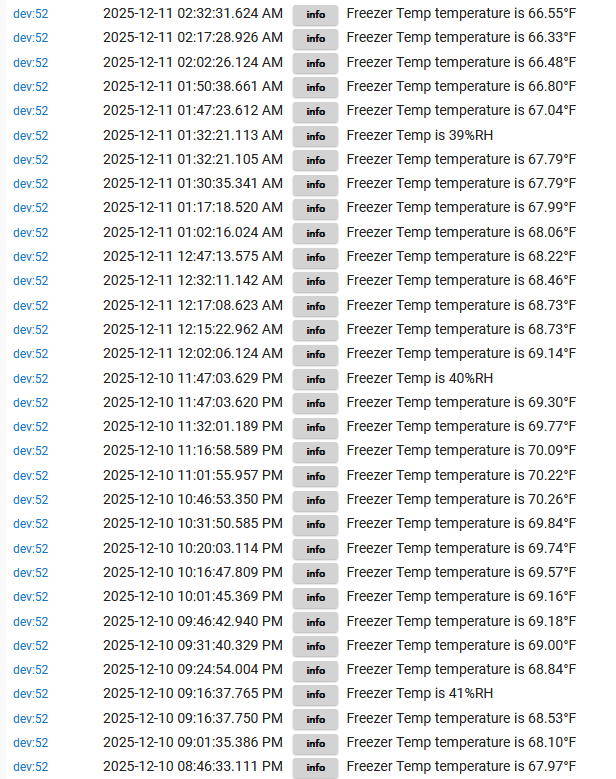This screenshot has width=616, height=779.
Task: Tap info badge on the 09:46:42.940 PM entry
Action: coord(315,622)
